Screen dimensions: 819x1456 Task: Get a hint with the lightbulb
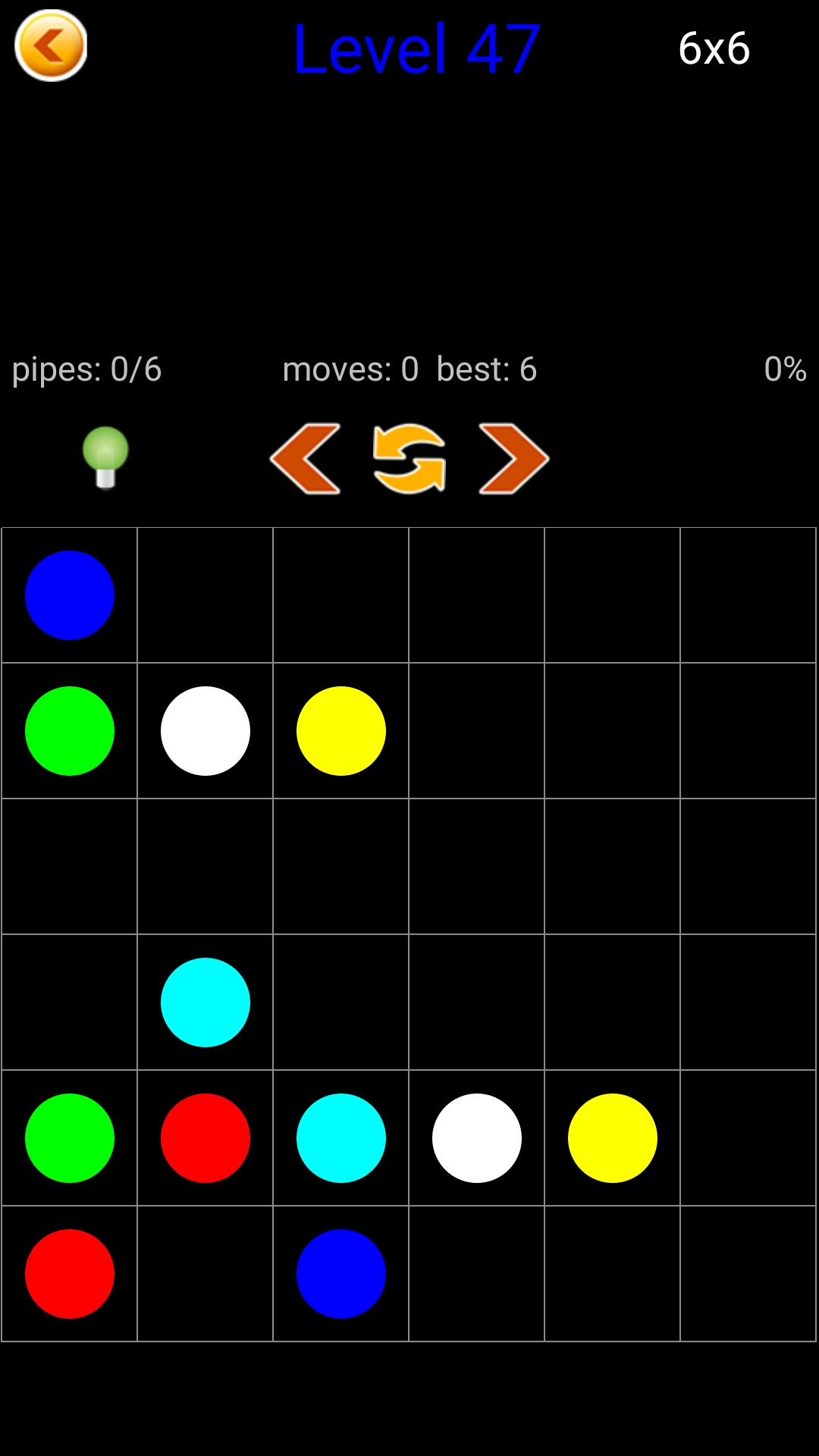(x=105, y=457)
